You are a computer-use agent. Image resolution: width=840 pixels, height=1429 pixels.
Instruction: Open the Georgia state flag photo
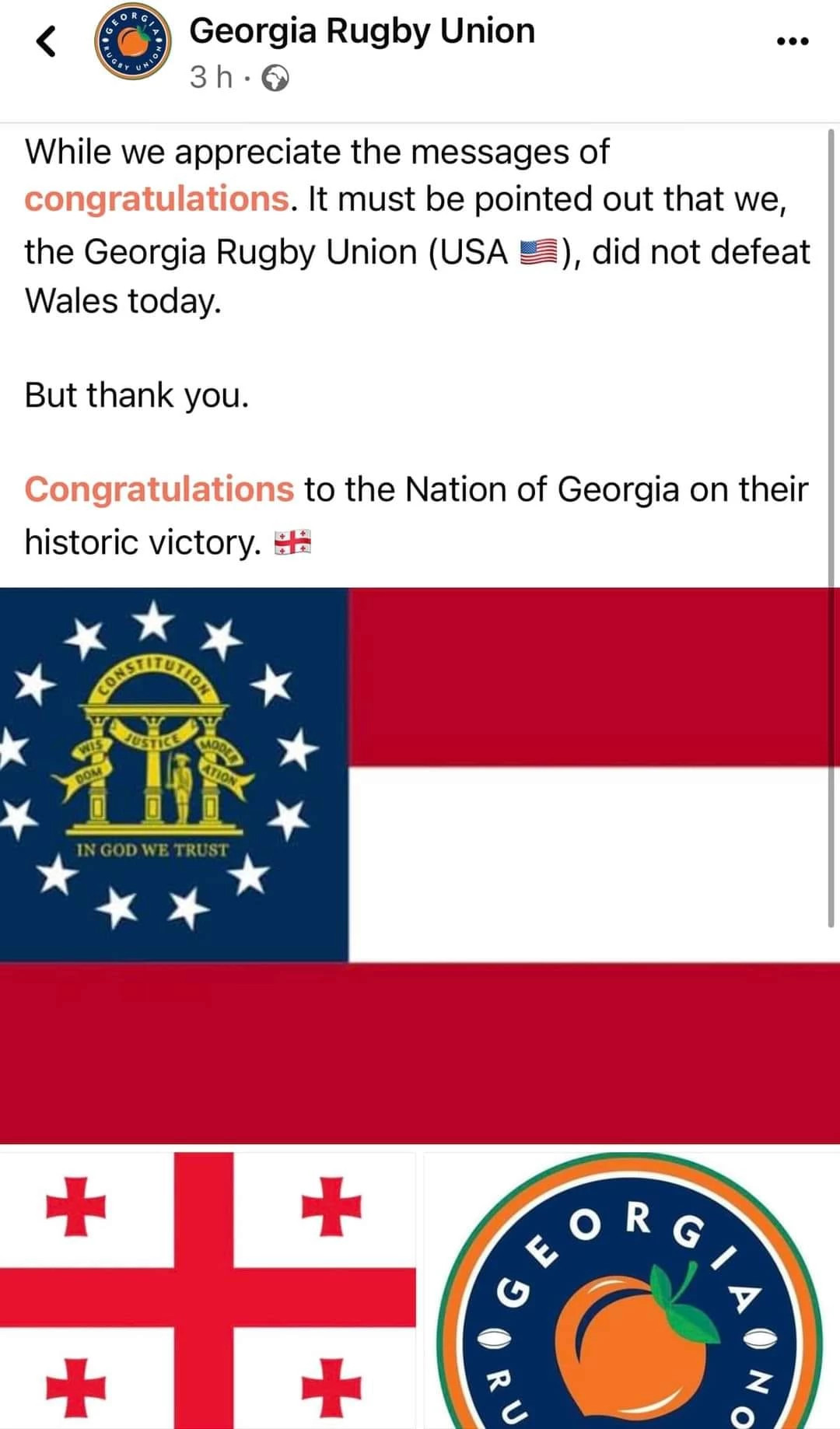coord(420,863)
